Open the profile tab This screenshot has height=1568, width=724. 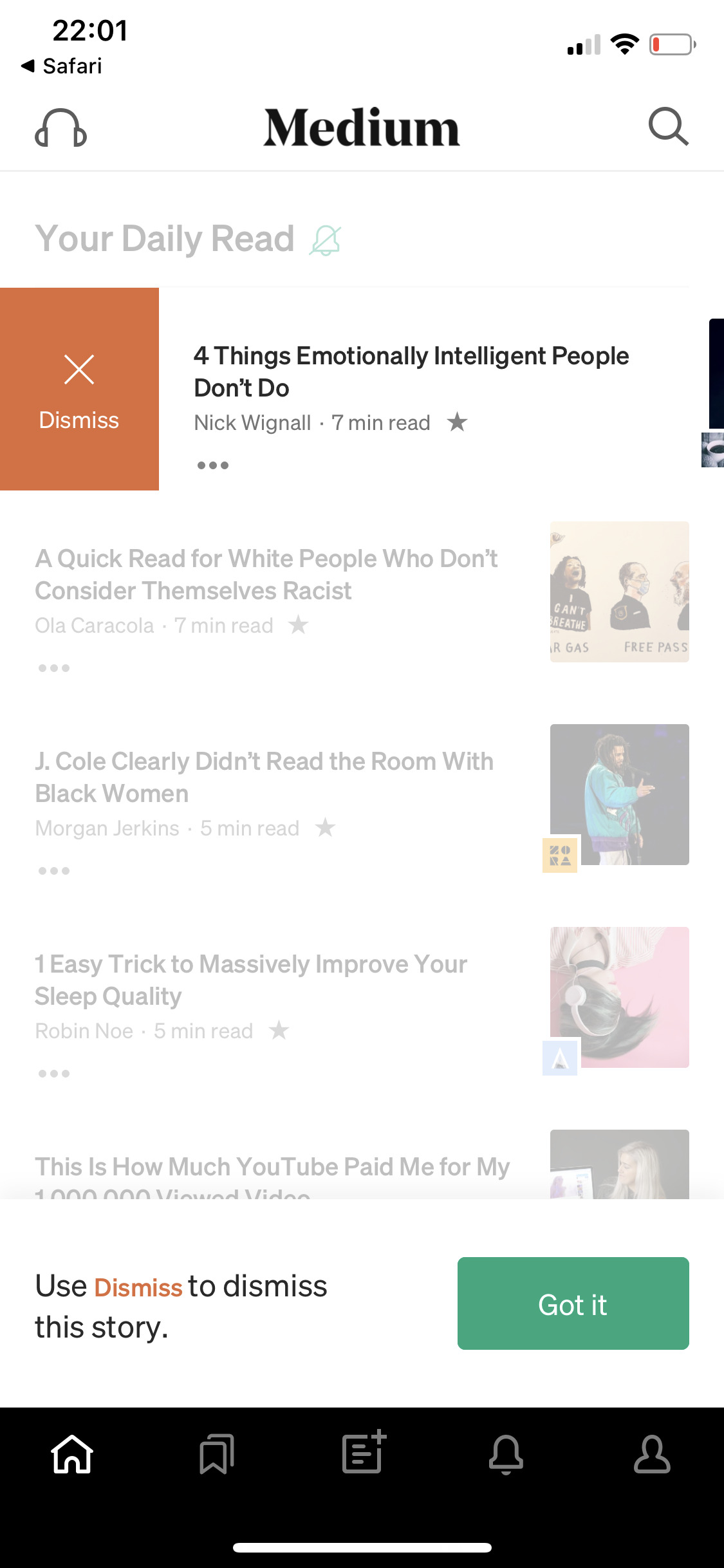tap(651, 1454)
